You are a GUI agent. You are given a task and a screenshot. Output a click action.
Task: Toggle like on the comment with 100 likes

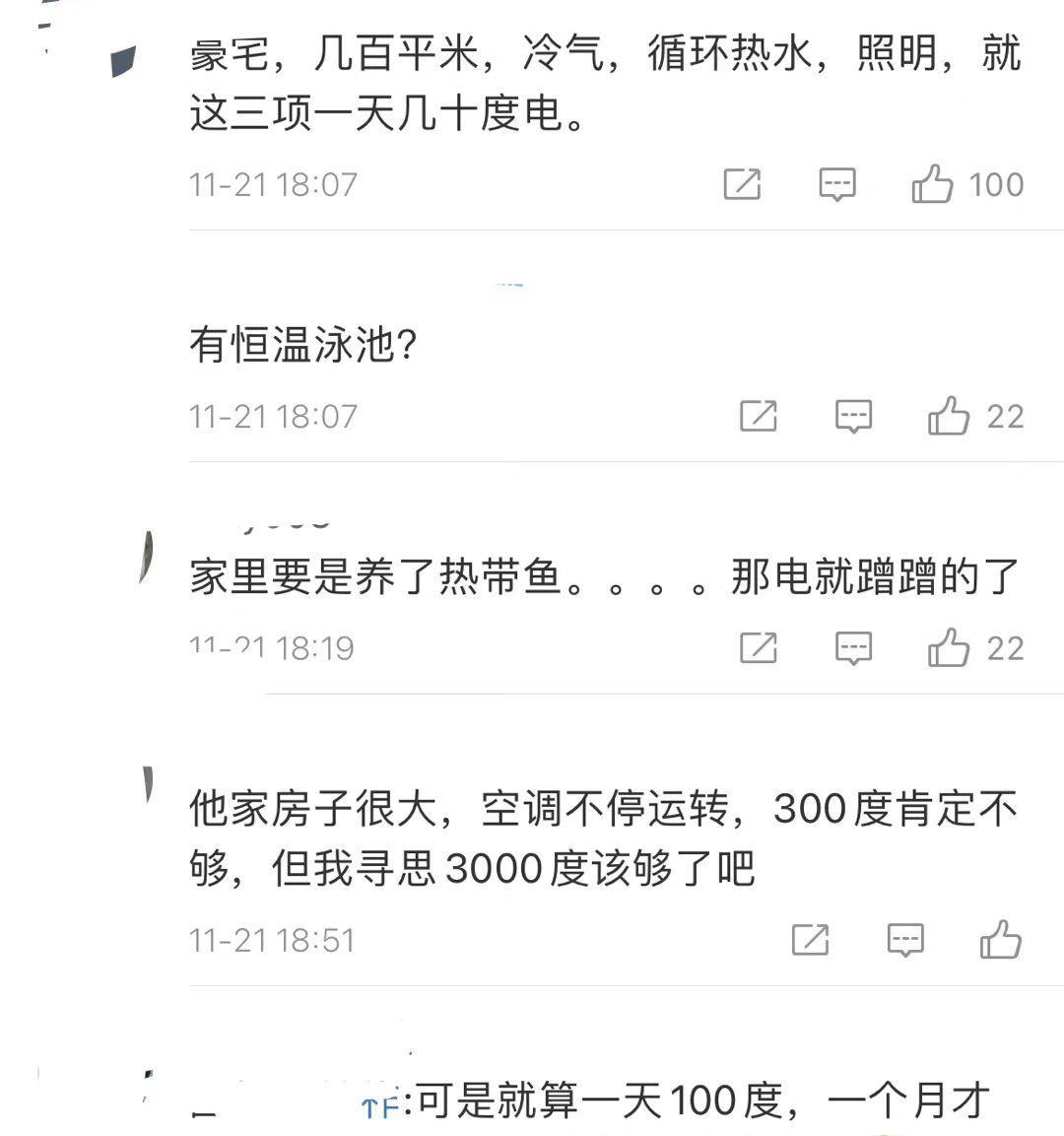point(934,183)
